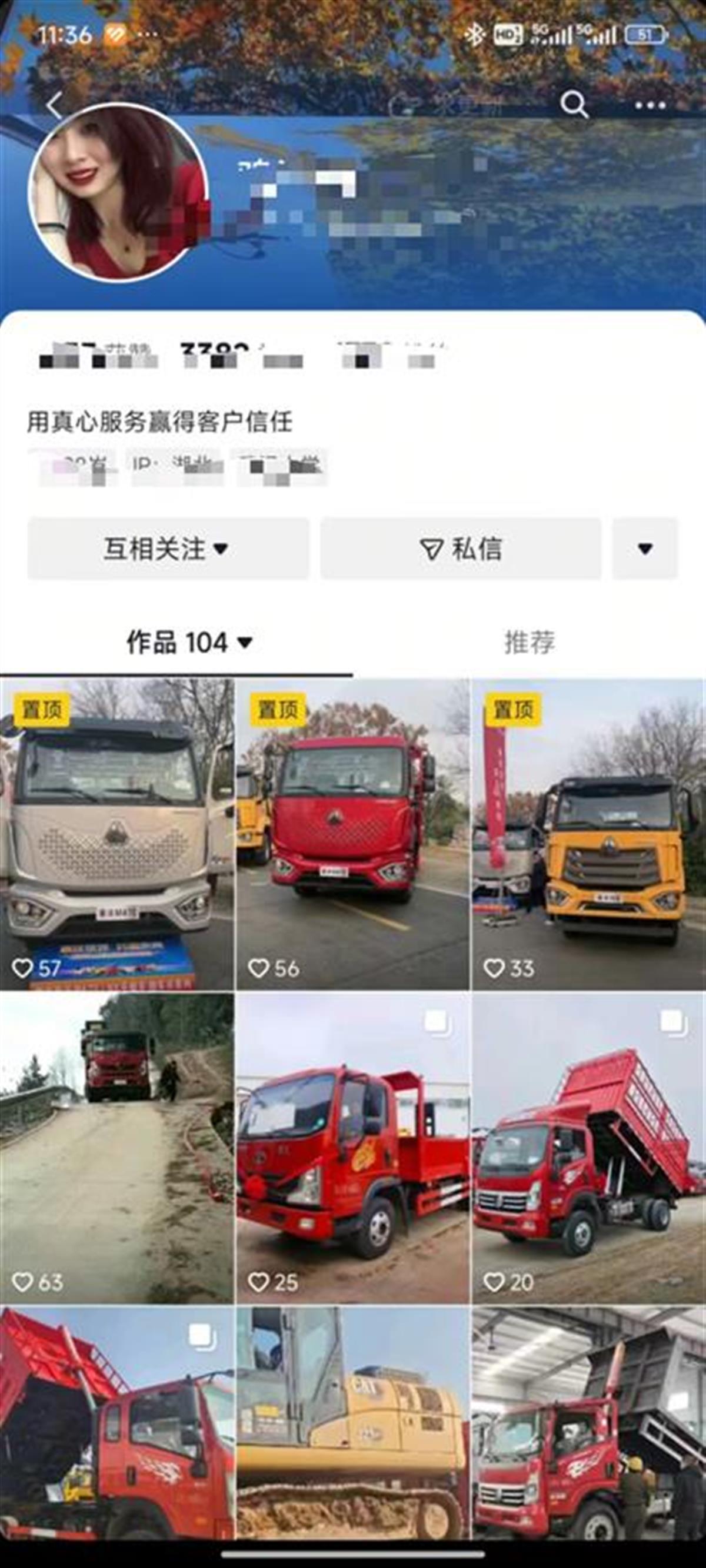Image resolution: width=706 pixels, height=1568 pixels.
Task: Open the pinned red truck video with 56 likes
Action: coord(352,834)
